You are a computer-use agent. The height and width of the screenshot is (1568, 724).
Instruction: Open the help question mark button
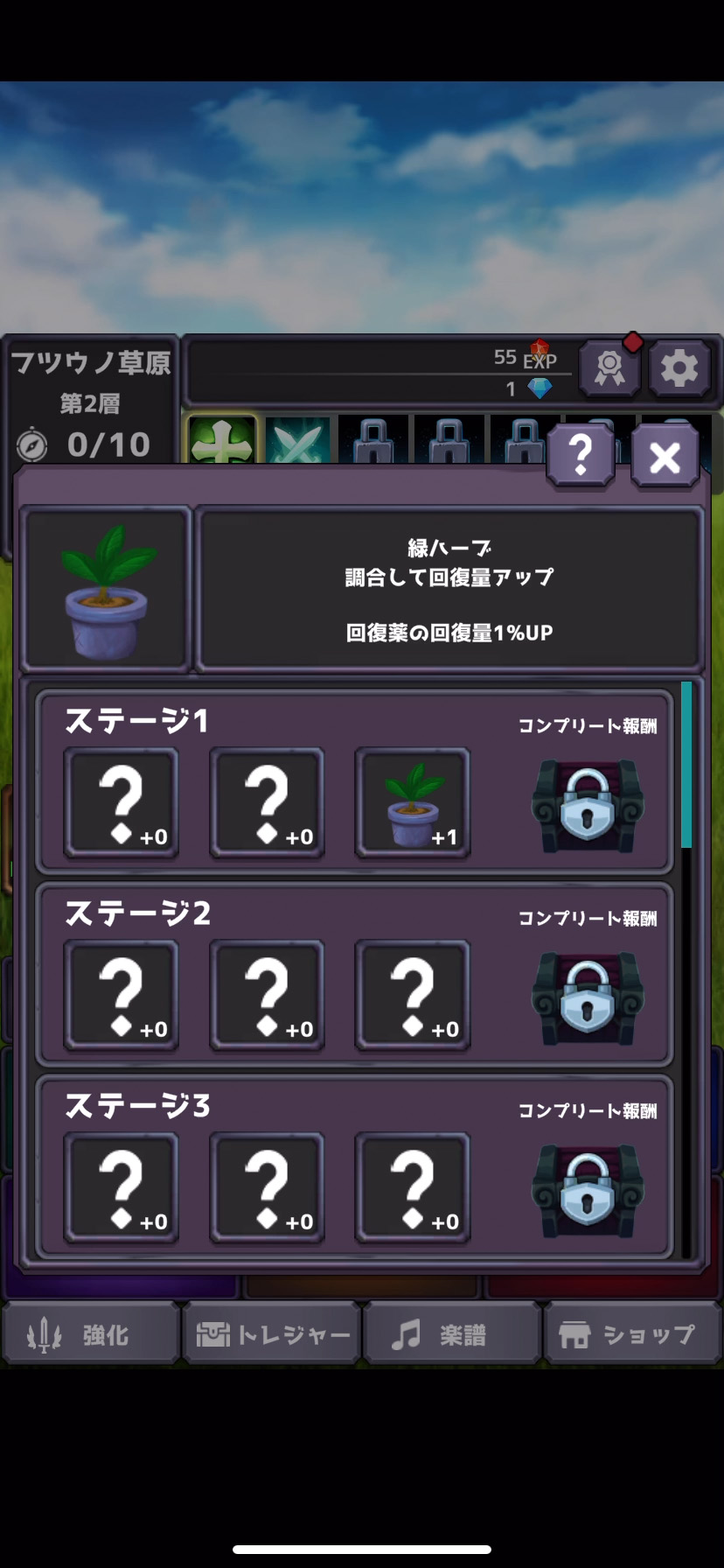tap(581, 456)
